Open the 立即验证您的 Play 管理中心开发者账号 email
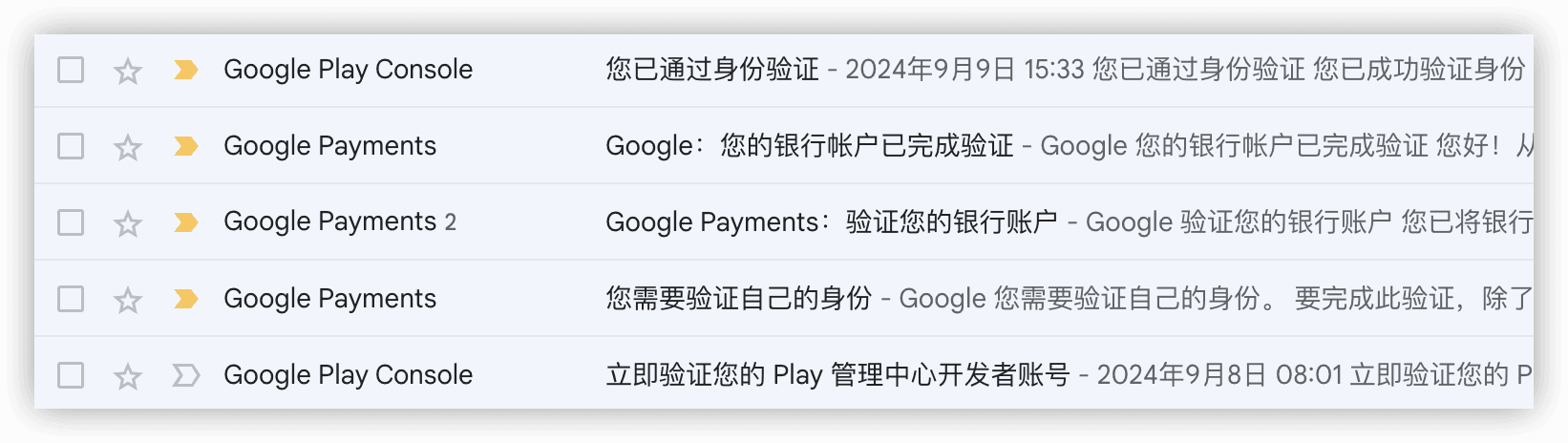This screenshot has width=1568, height=443. pyautogui.click(x=837, y=375)
